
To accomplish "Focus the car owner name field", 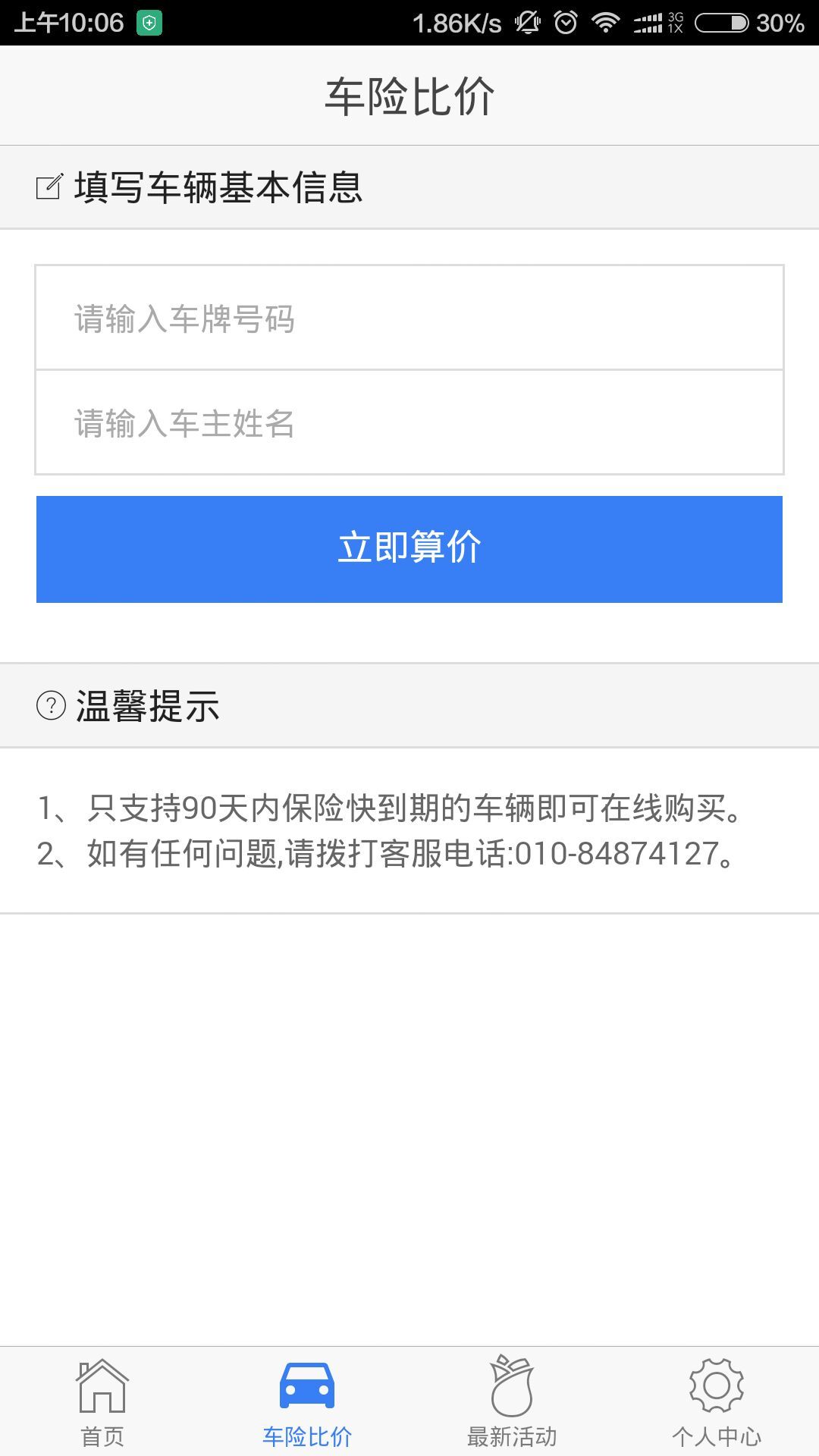I will [409, 422].
